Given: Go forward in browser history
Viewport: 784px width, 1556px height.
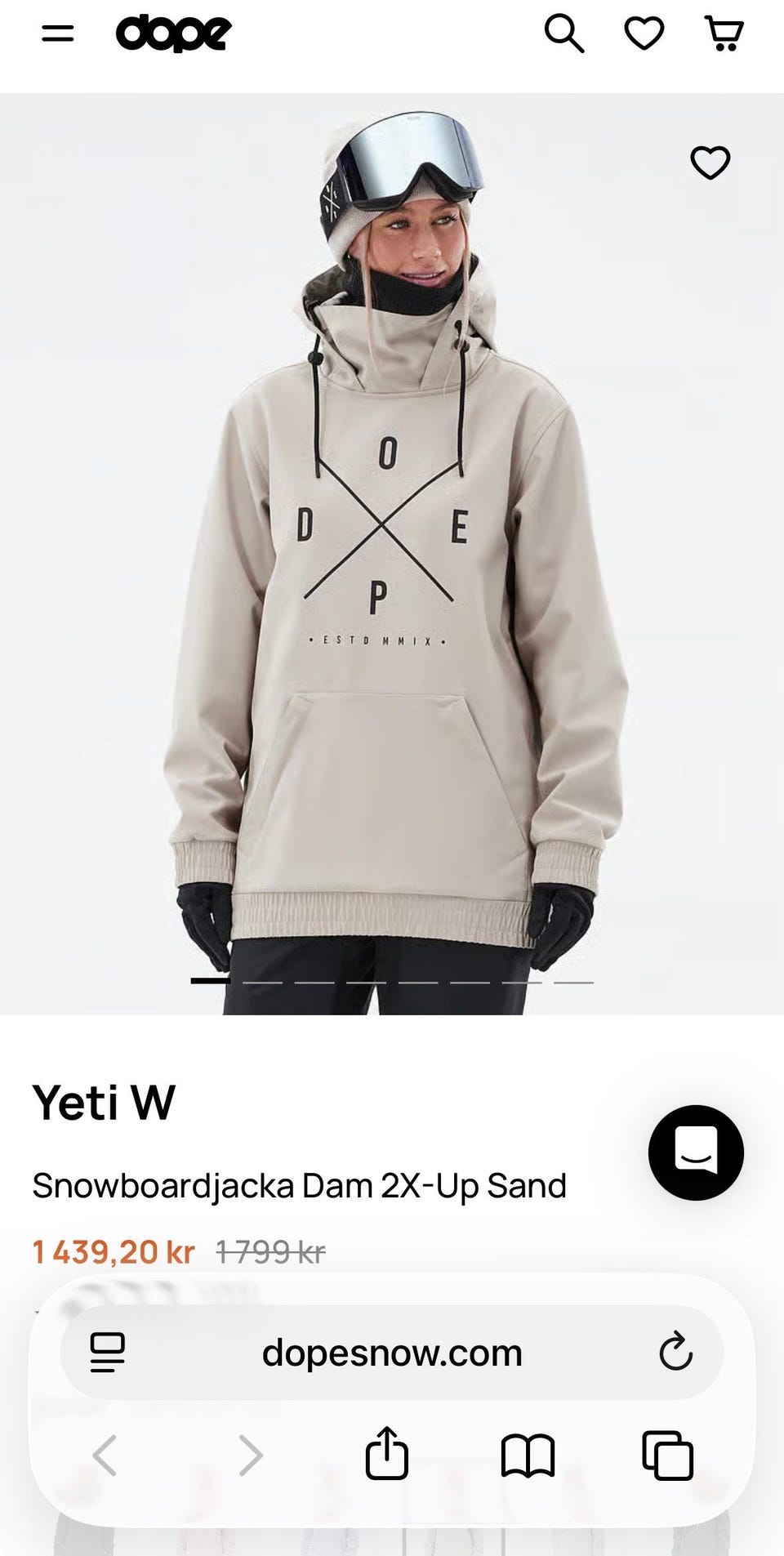Looking at the screenshot, I should 250,1456.
